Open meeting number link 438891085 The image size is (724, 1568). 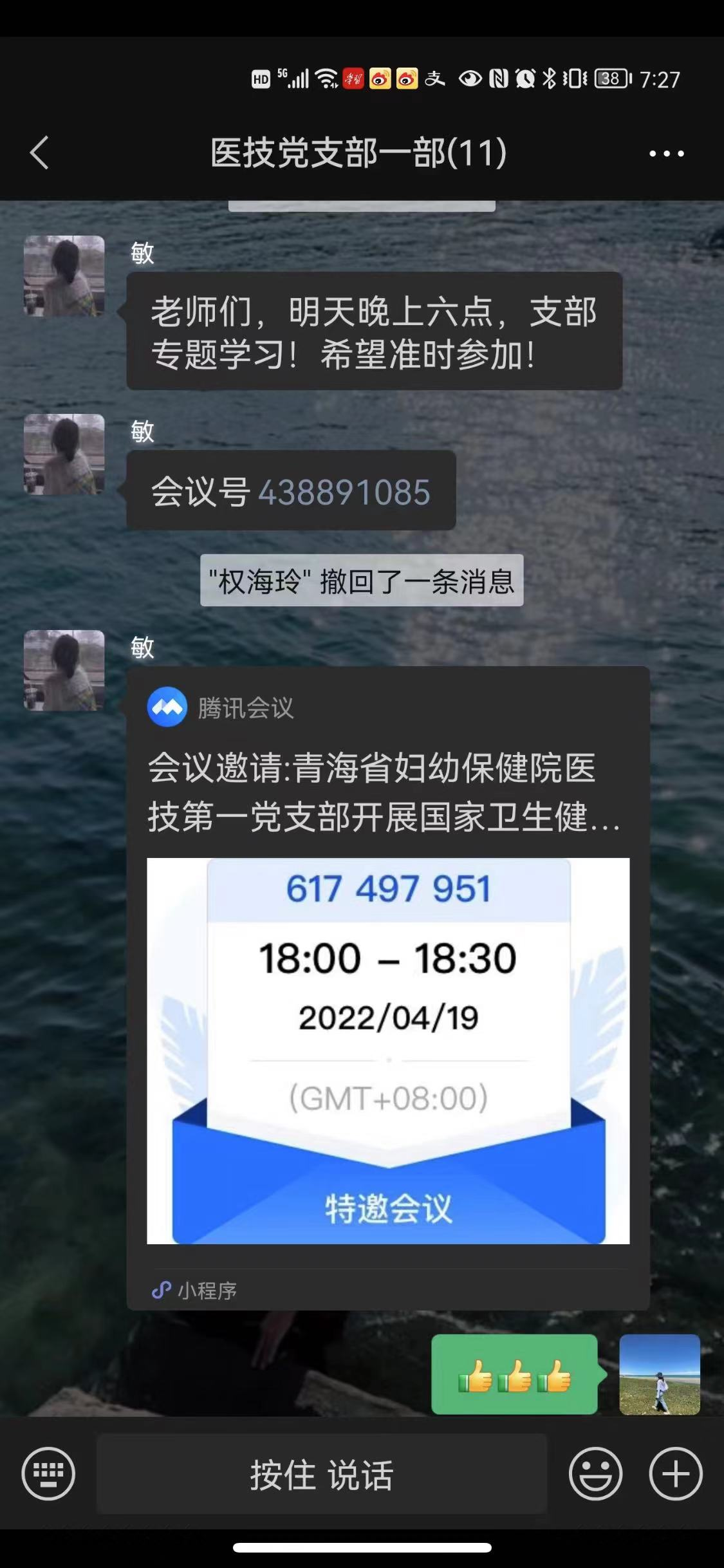(344, 492)
